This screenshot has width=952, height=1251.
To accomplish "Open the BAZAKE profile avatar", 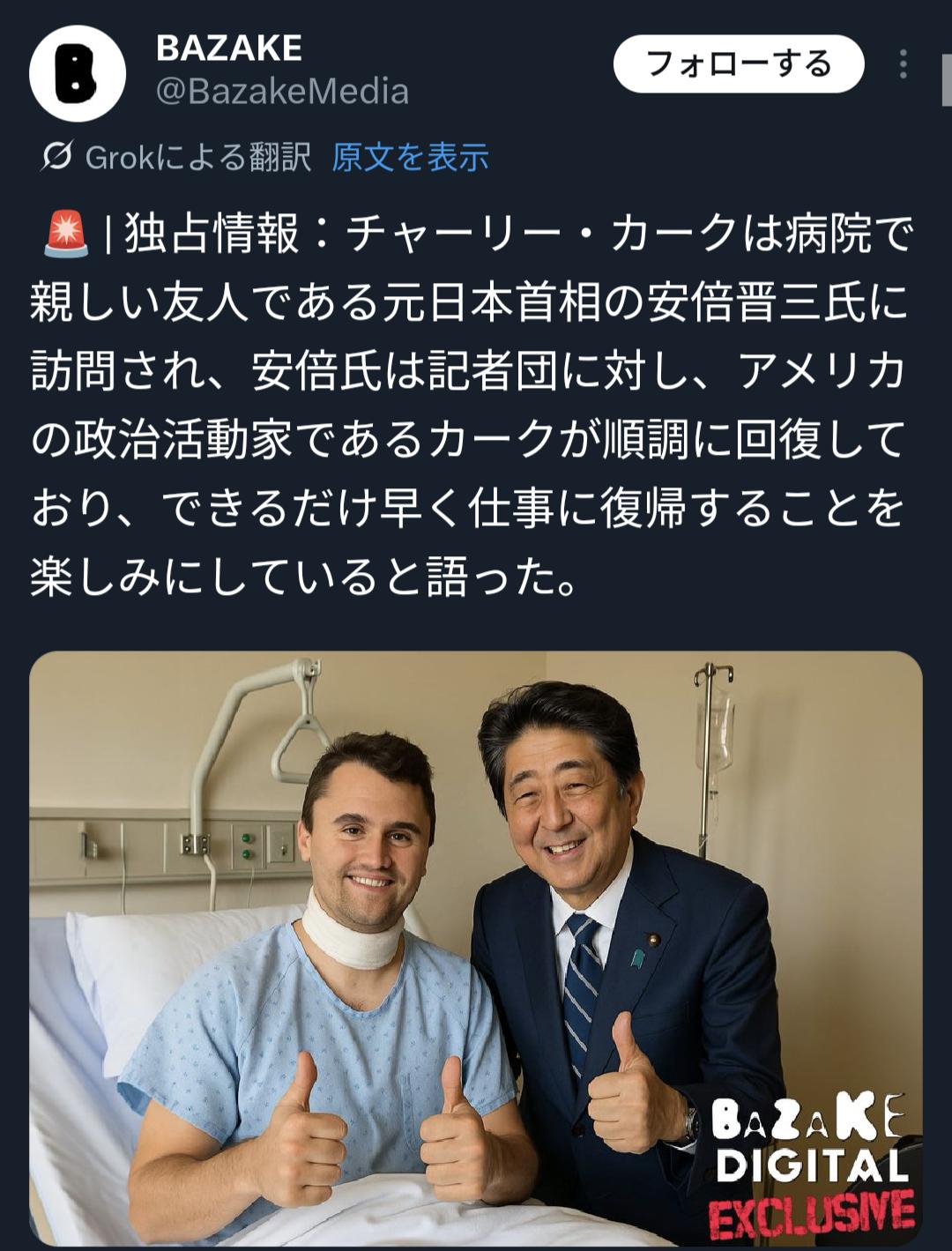I will [x=78, y=74].
